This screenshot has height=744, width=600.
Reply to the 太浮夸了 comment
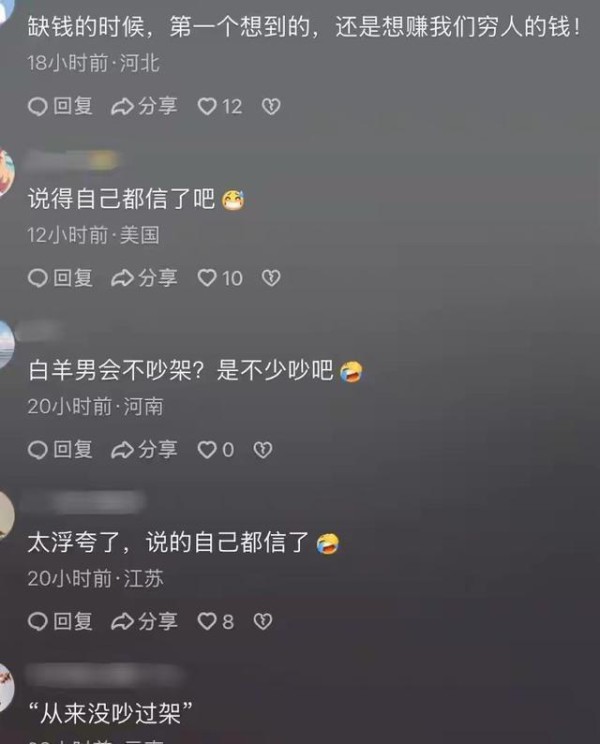click(60, 622)
